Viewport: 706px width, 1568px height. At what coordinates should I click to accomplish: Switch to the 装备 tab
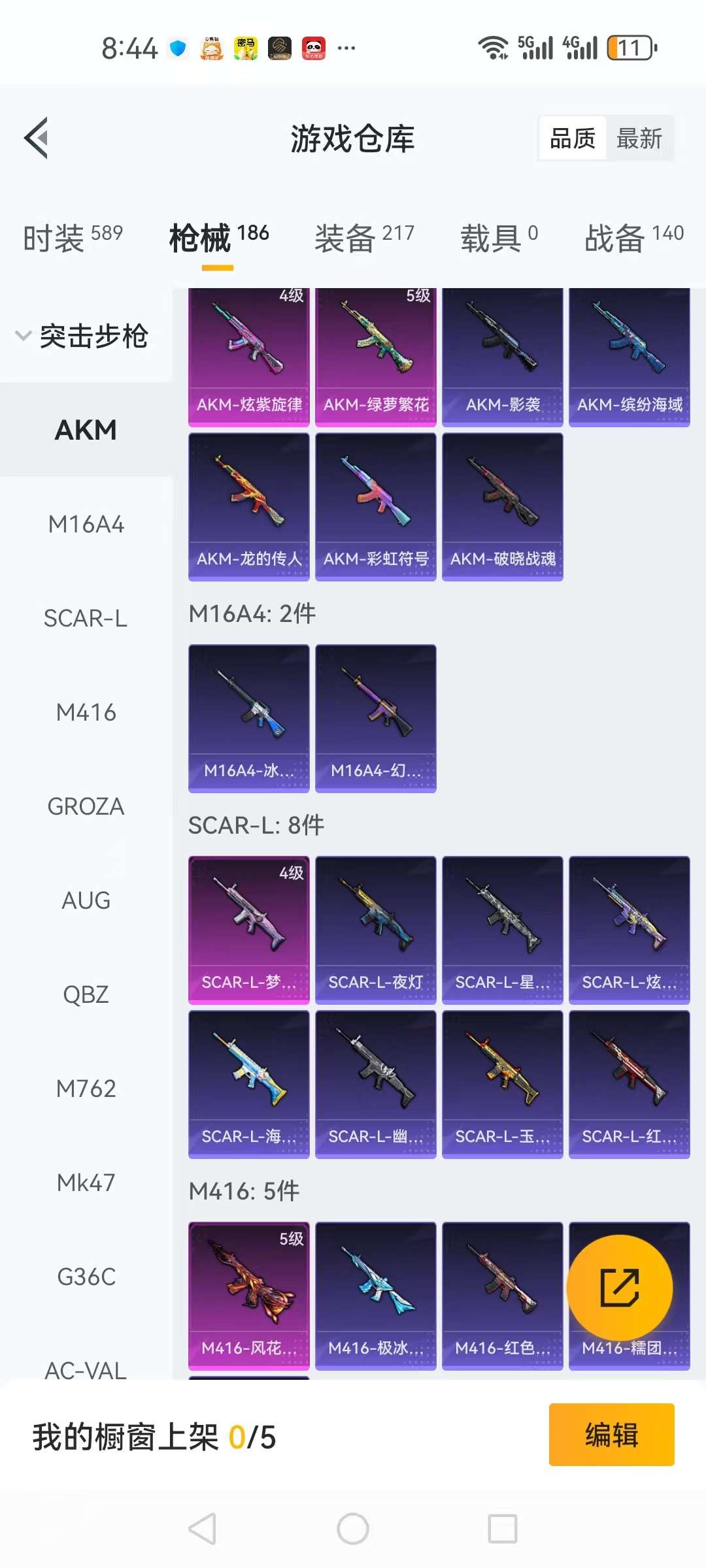[x=364, y=237]
